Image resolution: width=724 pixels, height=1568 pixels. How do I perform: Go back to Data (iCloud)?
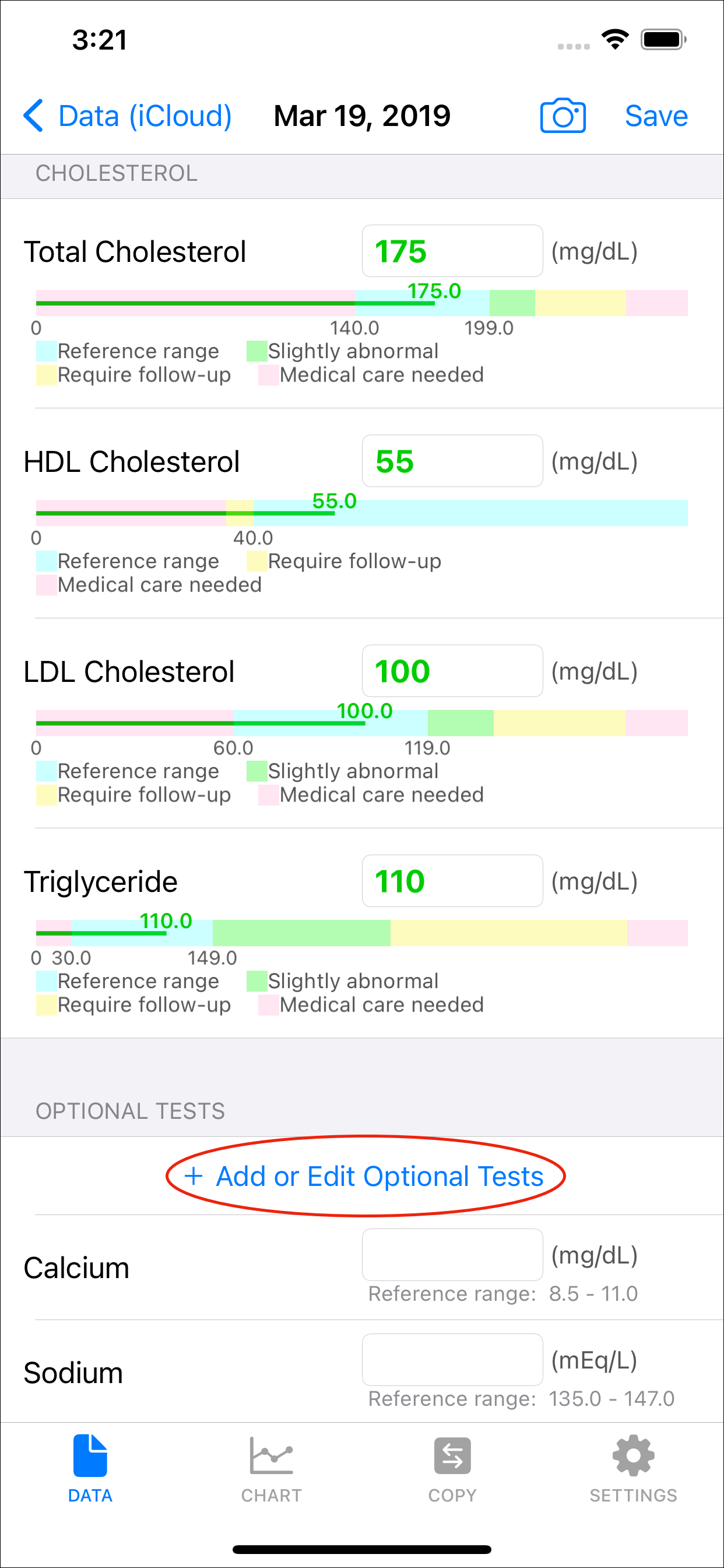click(128, 116)
